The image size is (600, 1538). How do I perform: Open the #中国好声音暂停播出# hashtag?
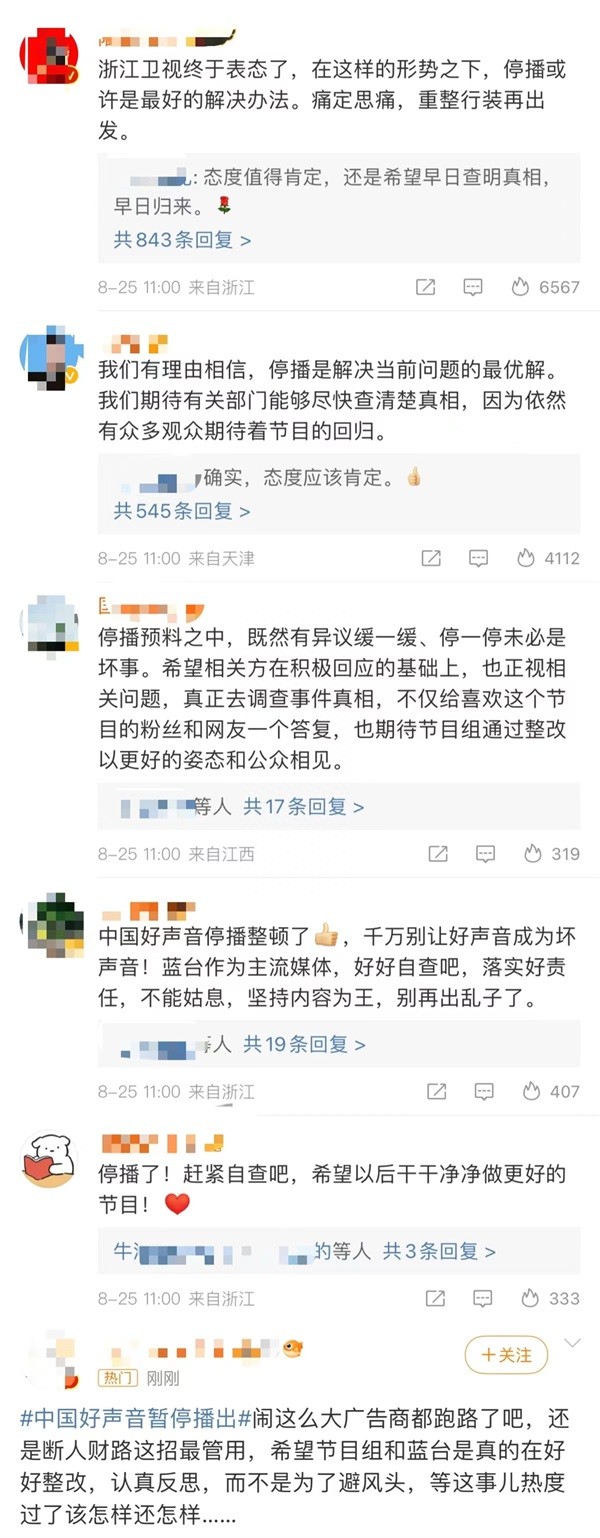coord(128,1418)
